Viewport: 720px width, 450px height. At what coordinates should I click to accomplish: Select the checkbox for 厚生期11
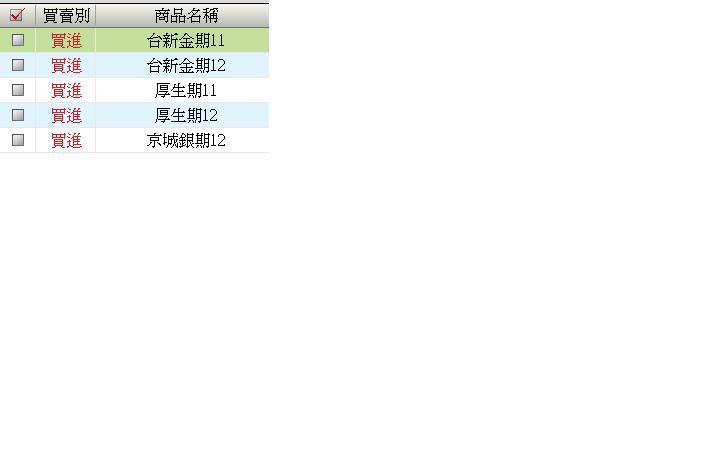click(x=17, y=90)
